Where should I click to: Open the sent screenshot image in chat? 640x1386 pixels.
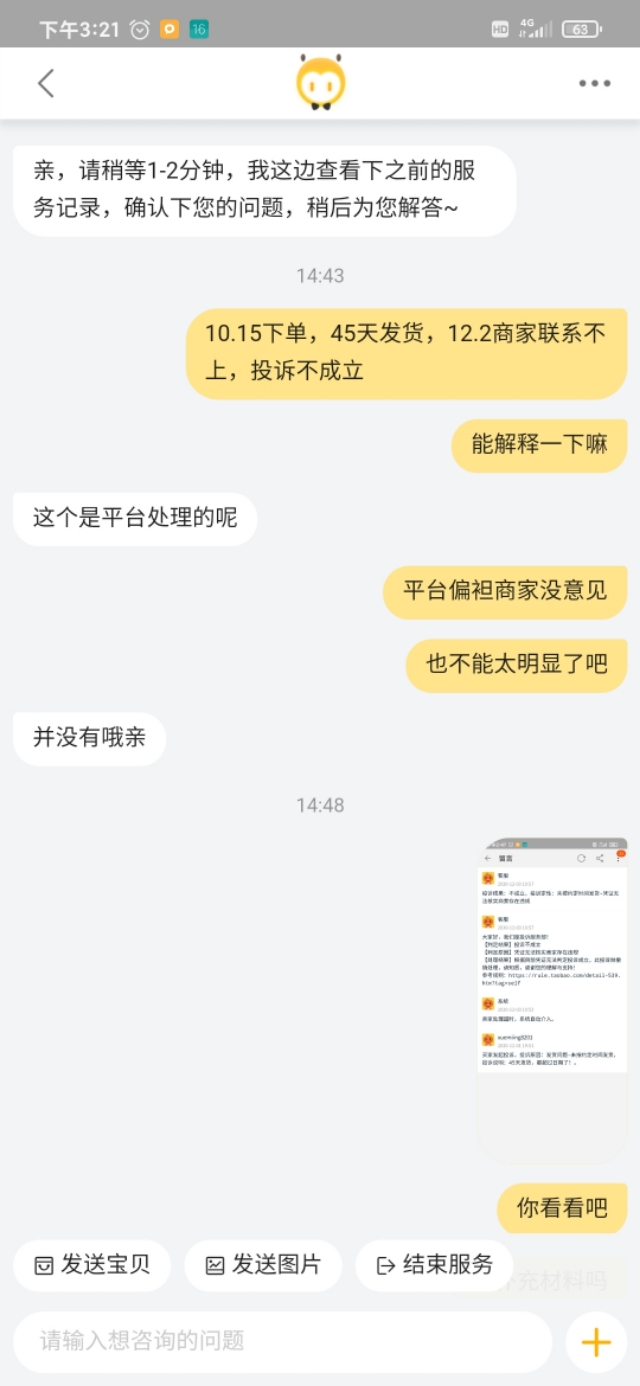click(552, 985)
